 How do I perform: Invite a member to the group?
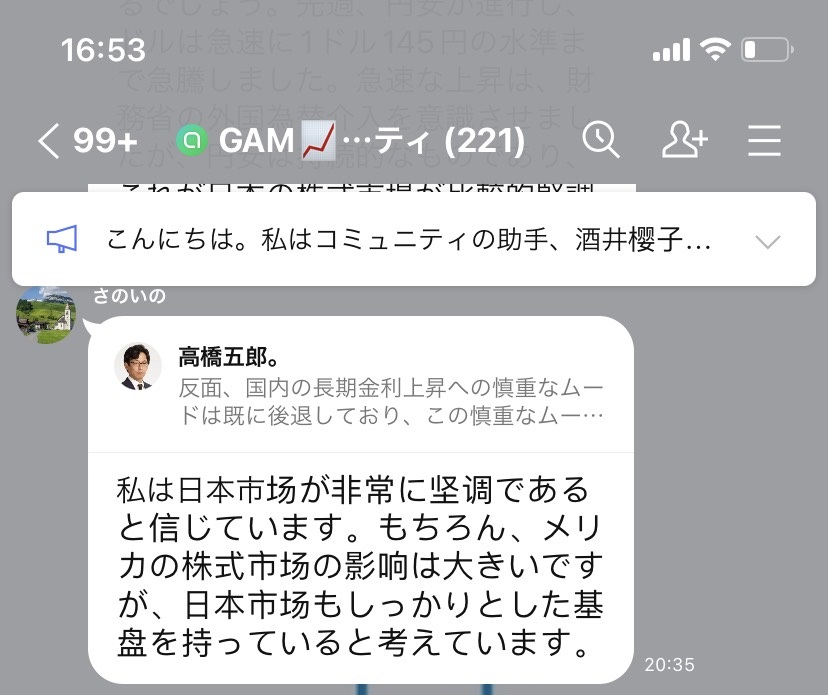tap(684, 141)
